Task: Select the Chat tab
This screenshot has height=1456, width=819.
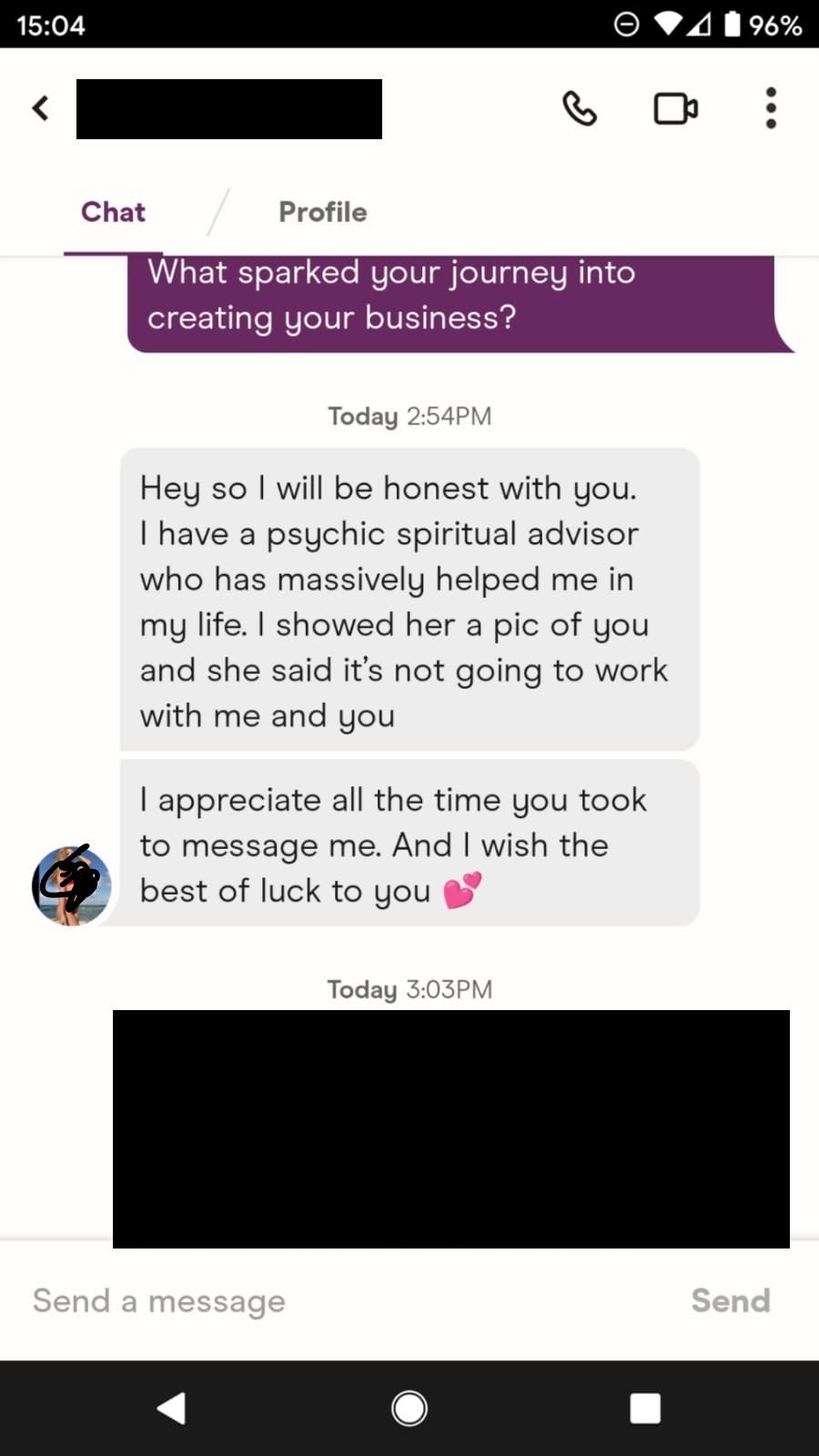Action: [113, 212]
